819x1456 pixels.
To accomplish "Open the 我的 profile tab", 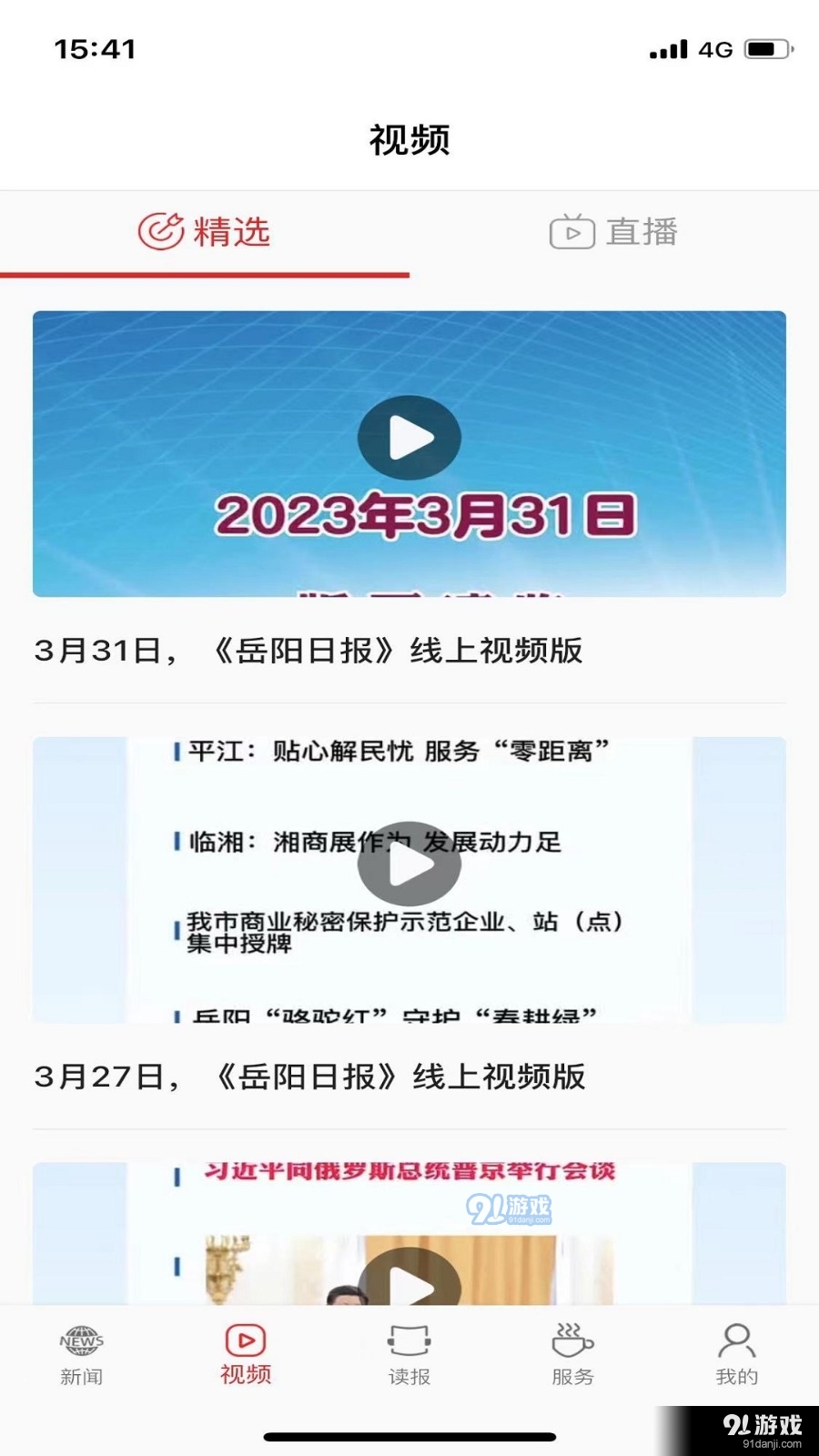I will (x=737, y=1356).
